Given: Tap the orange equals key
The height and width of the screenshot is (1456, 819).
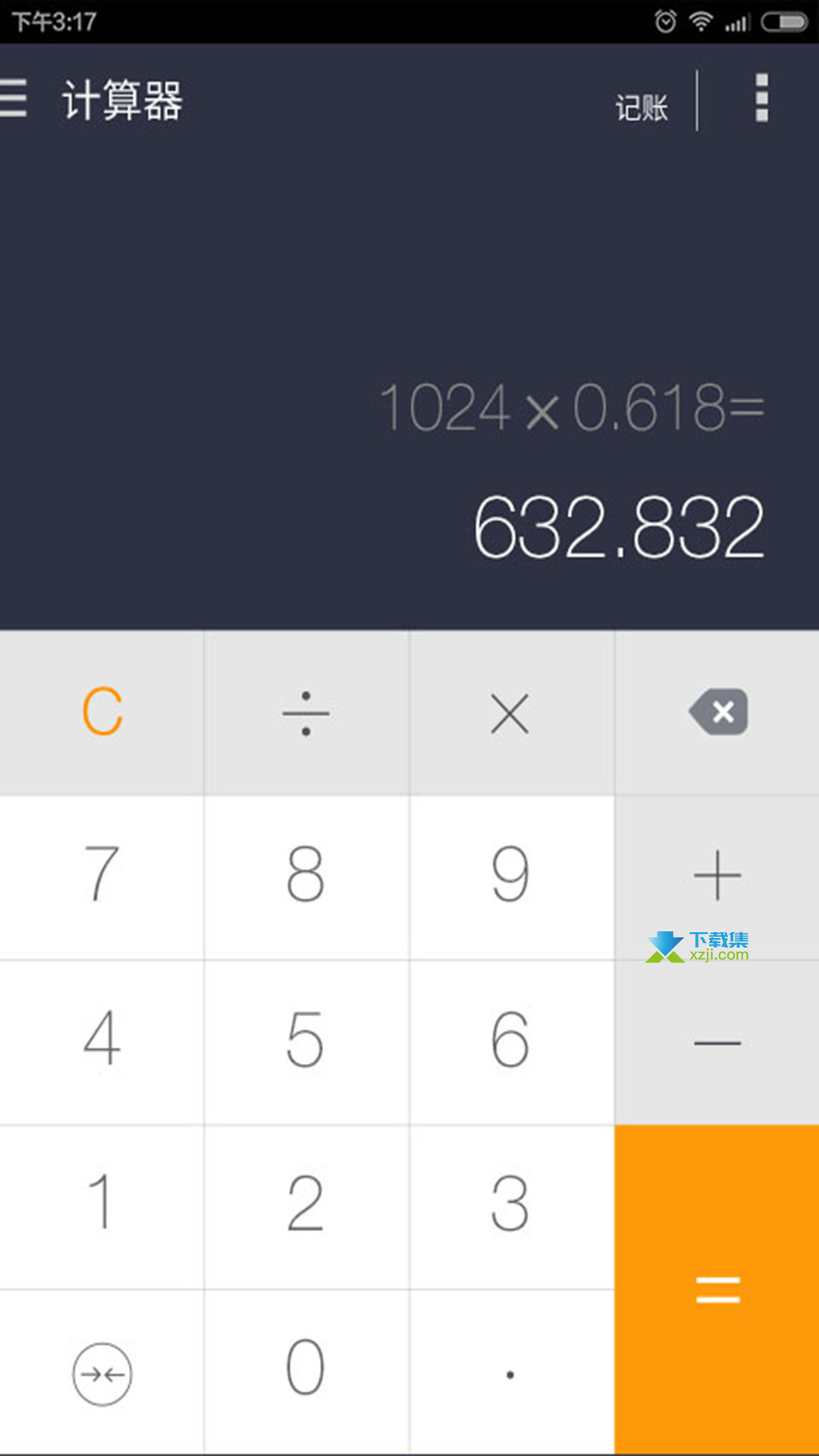Looking at the screenshot, I should [717, 1289].
